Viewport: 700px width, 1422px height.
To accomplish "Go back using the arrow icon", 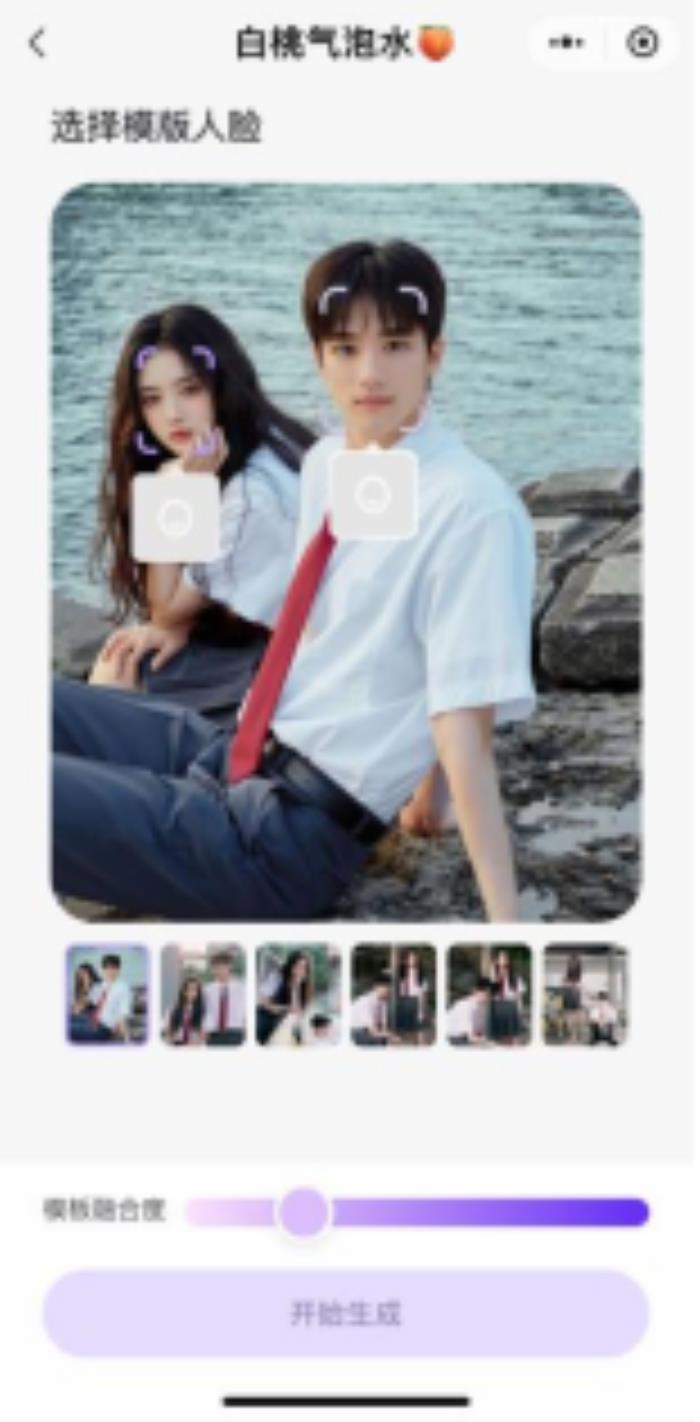I will pyautogui.click(x=37, y=43).
